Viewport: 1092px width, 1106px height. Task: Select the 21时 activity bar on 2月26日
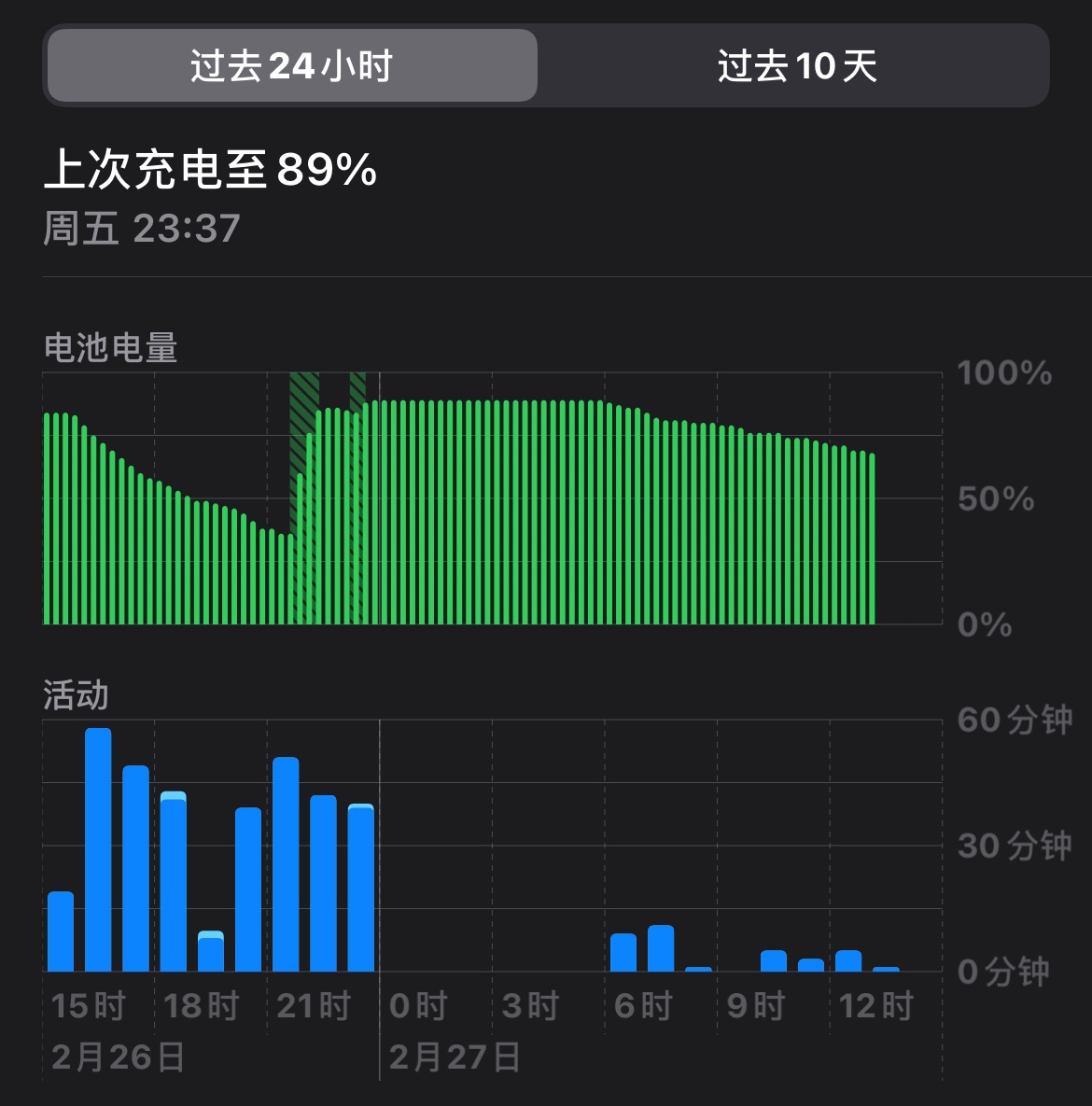tap(286, 868)
